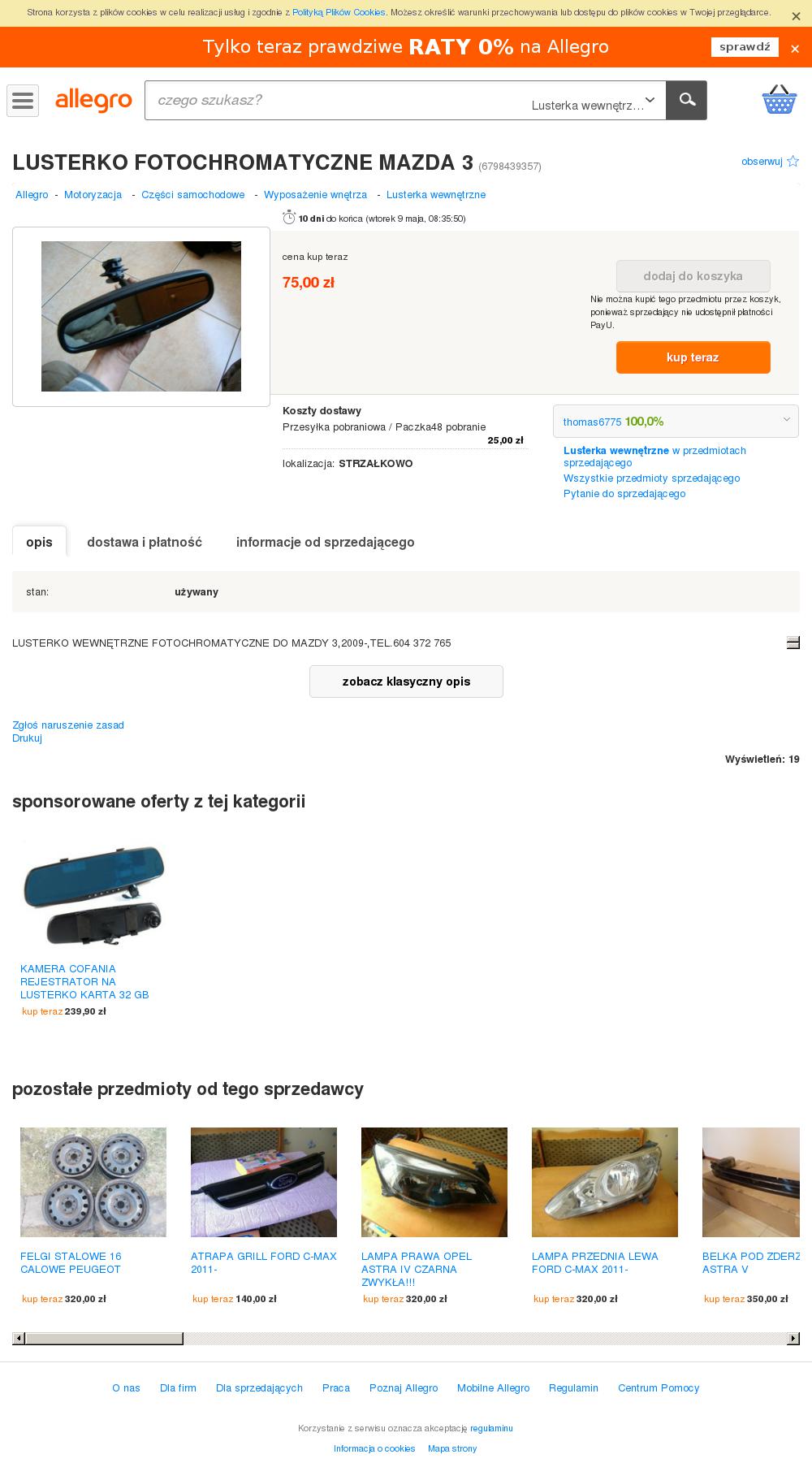Close the RATY 0% promo banner
Screen dimensions: 812x1463
(795, 49)
